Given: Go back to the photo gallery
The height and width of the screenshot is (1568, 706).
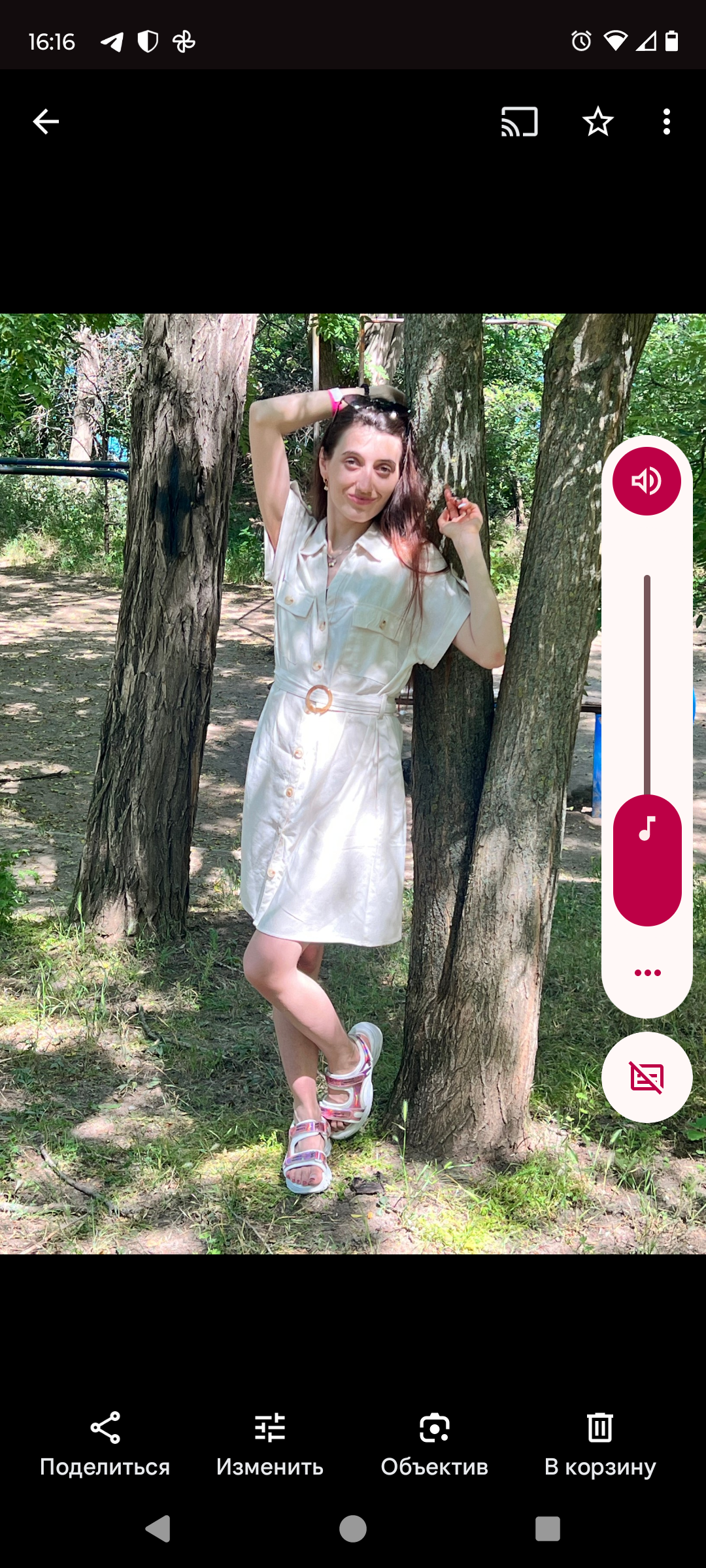Looking at the screenshot, I should point(46,122).
